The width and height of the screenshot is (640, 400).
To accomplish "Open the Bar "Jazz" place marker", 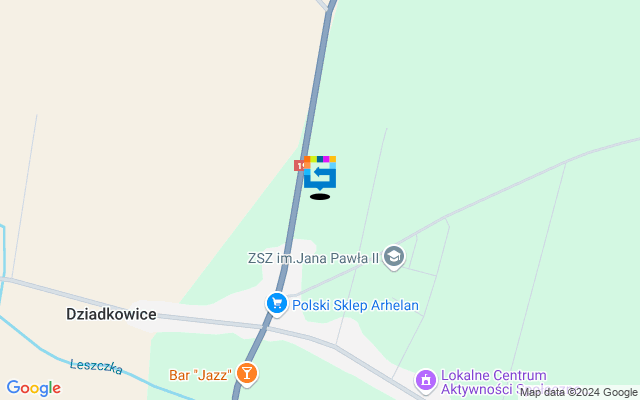I will coord(246,374).
